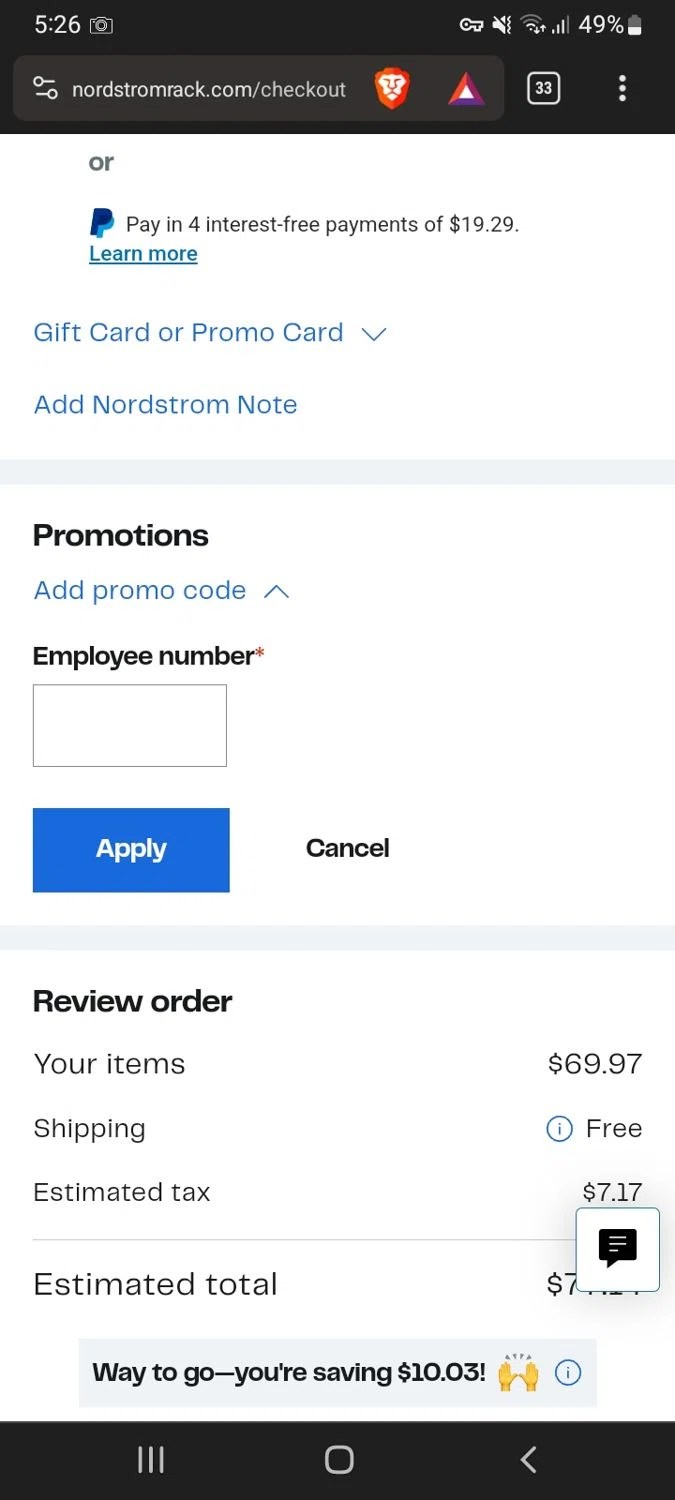Go to the home screen
Screen dimensions: 675x1500
pos(339,1460)
